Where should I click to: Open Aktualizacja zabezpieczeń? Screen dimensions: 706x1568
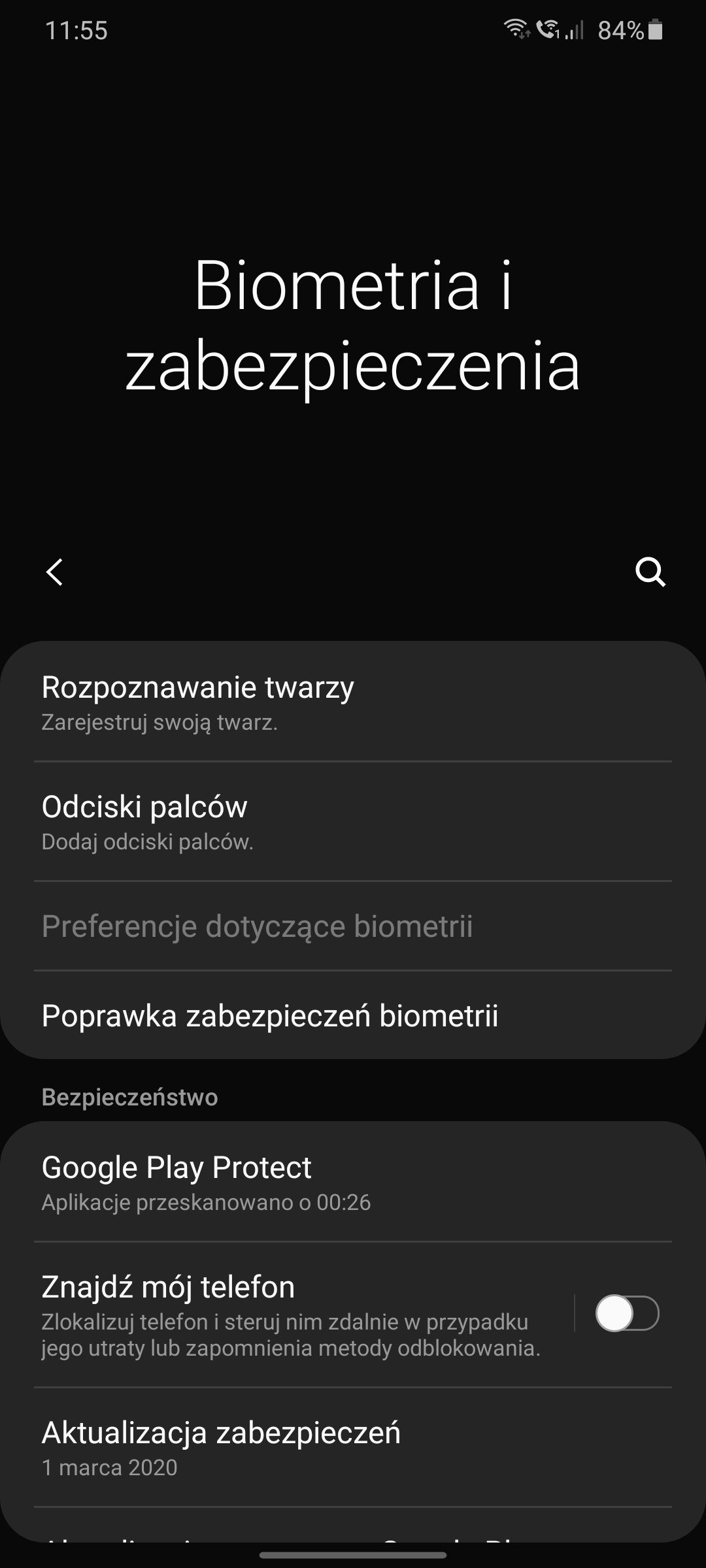[353, 1448]
